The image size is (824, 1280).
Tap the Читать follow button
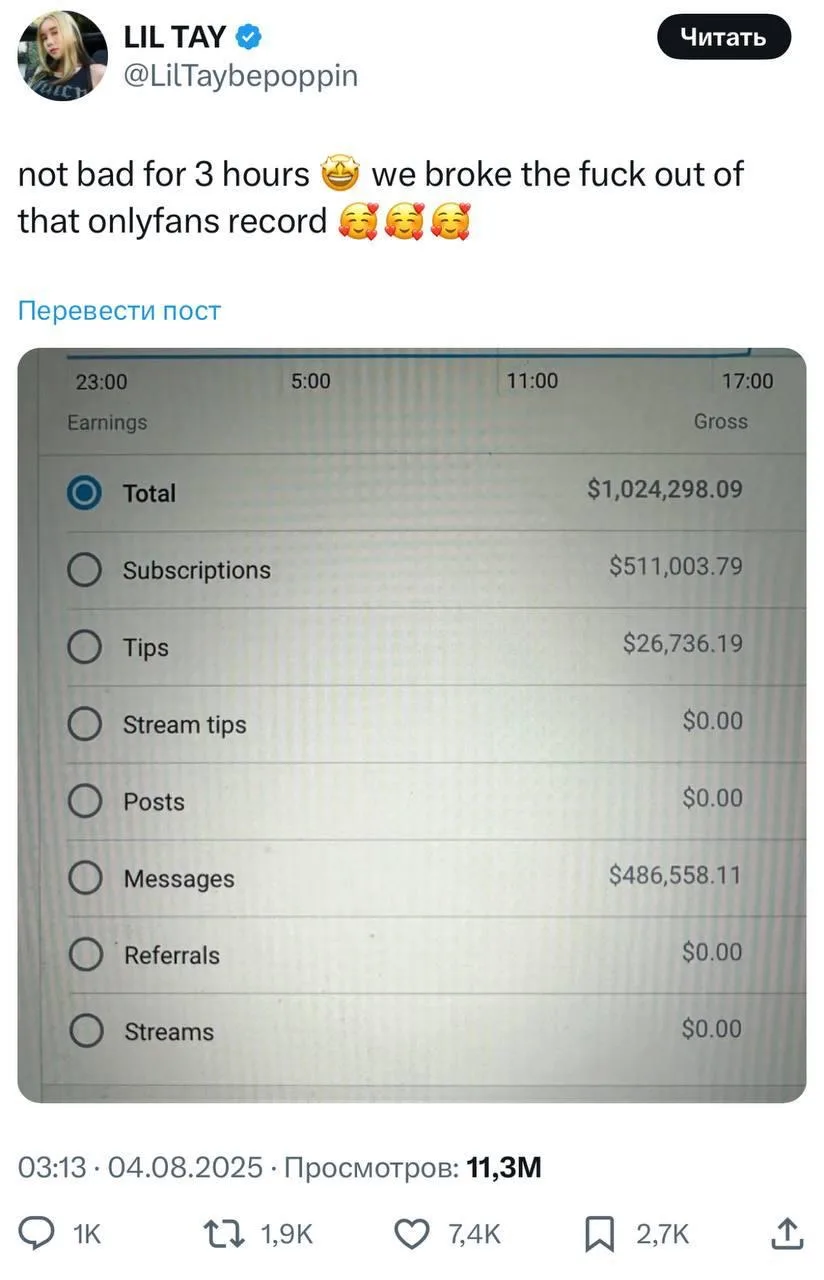(723, 38)
